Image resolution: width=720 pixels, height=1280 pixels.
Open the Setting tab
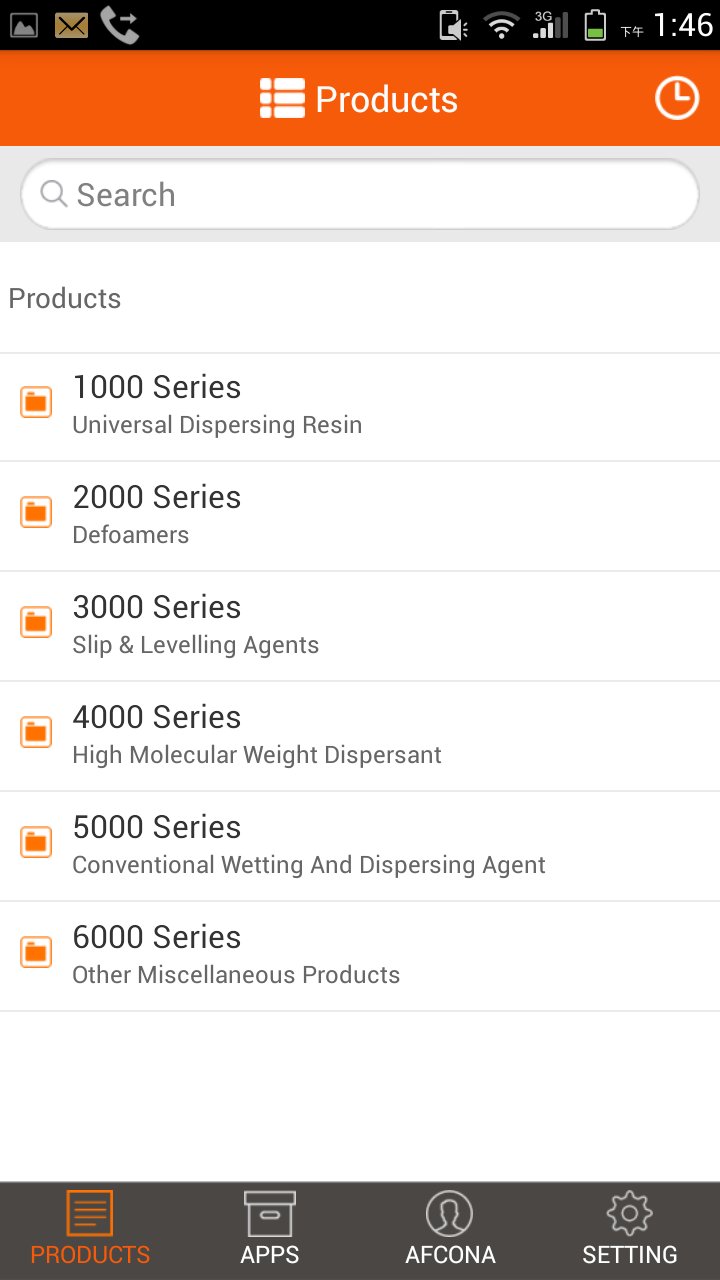pos(630,1230)
